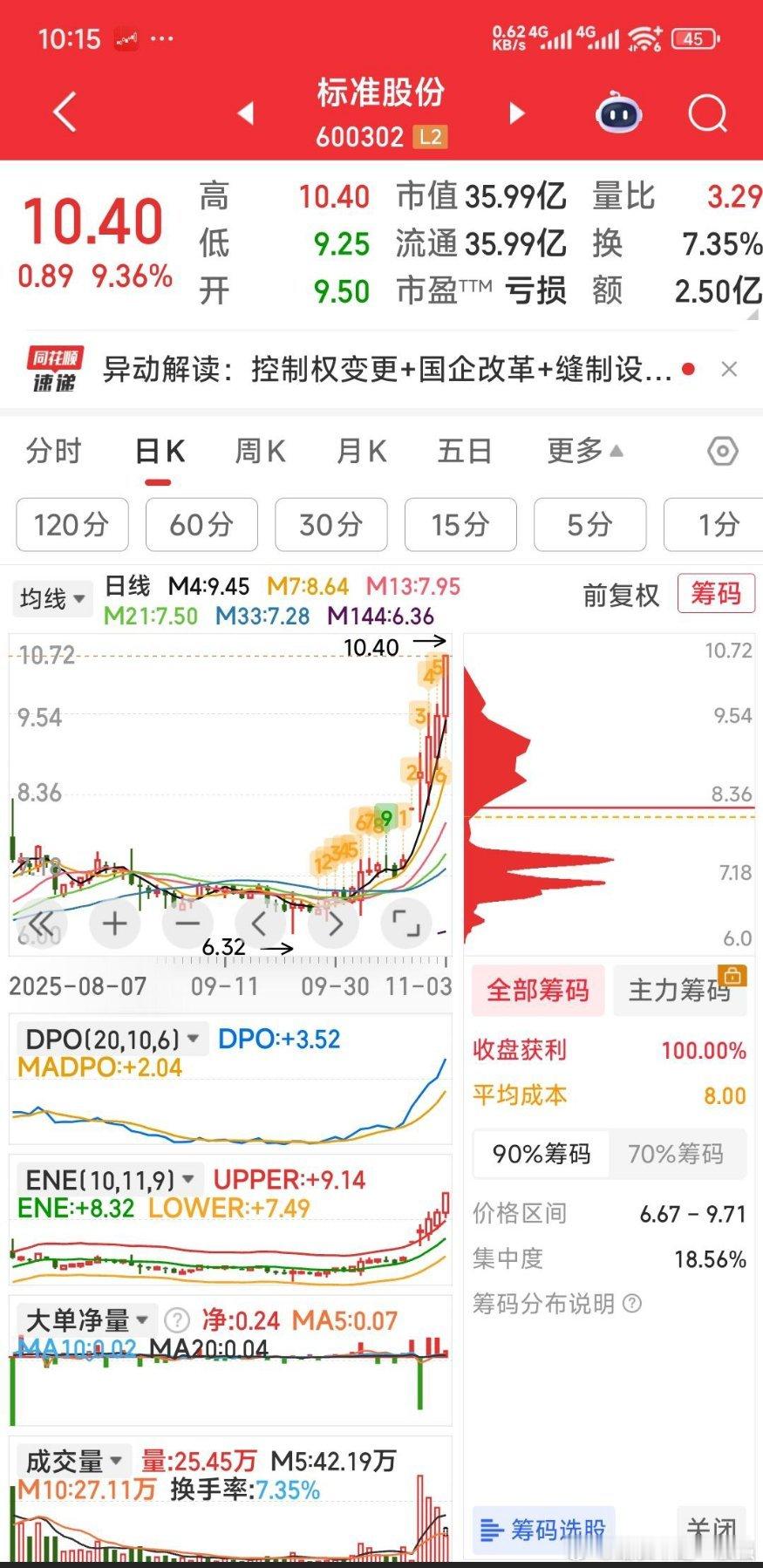Toggle the 筹码 chip distribution button
Viewport: 763px width, 1568px height.
[x=716, y=595]
